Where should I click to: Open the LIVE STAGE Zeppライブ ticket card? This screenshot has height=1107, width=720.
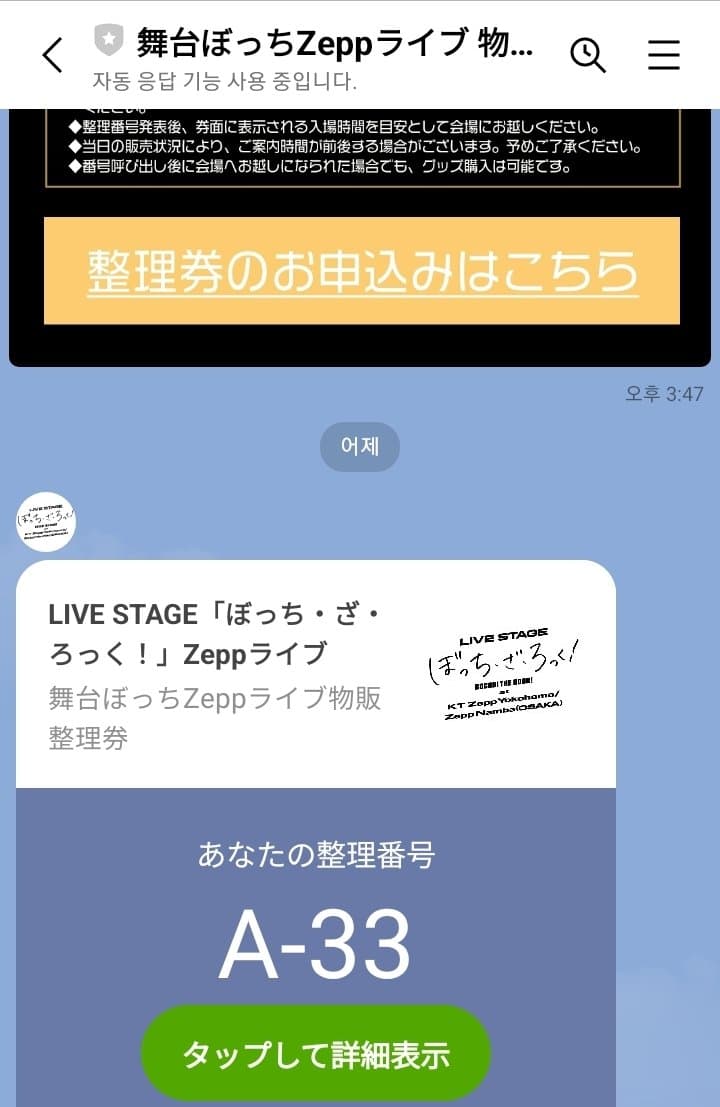coord(315,675)
